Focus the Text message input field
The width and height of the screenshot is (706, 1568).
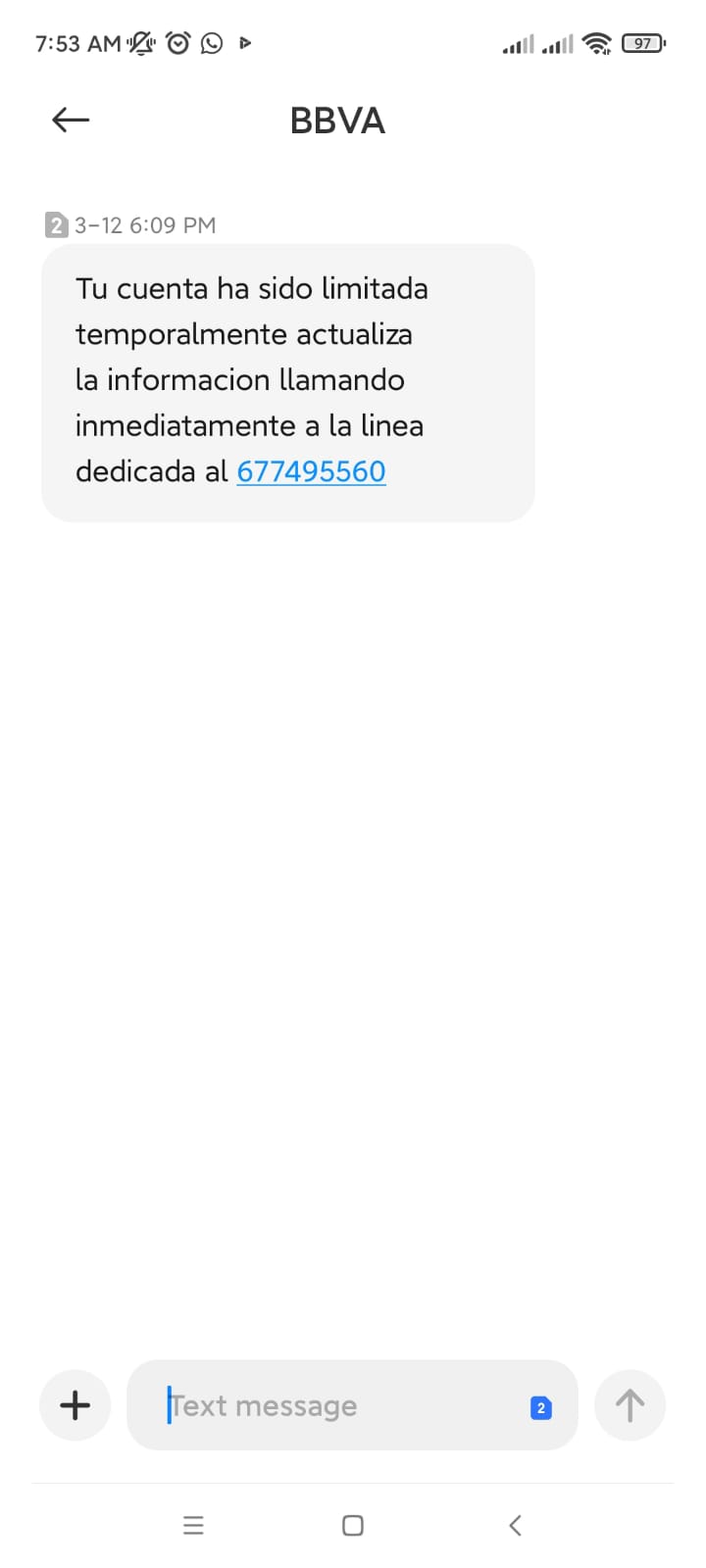tap(333, 1405)
